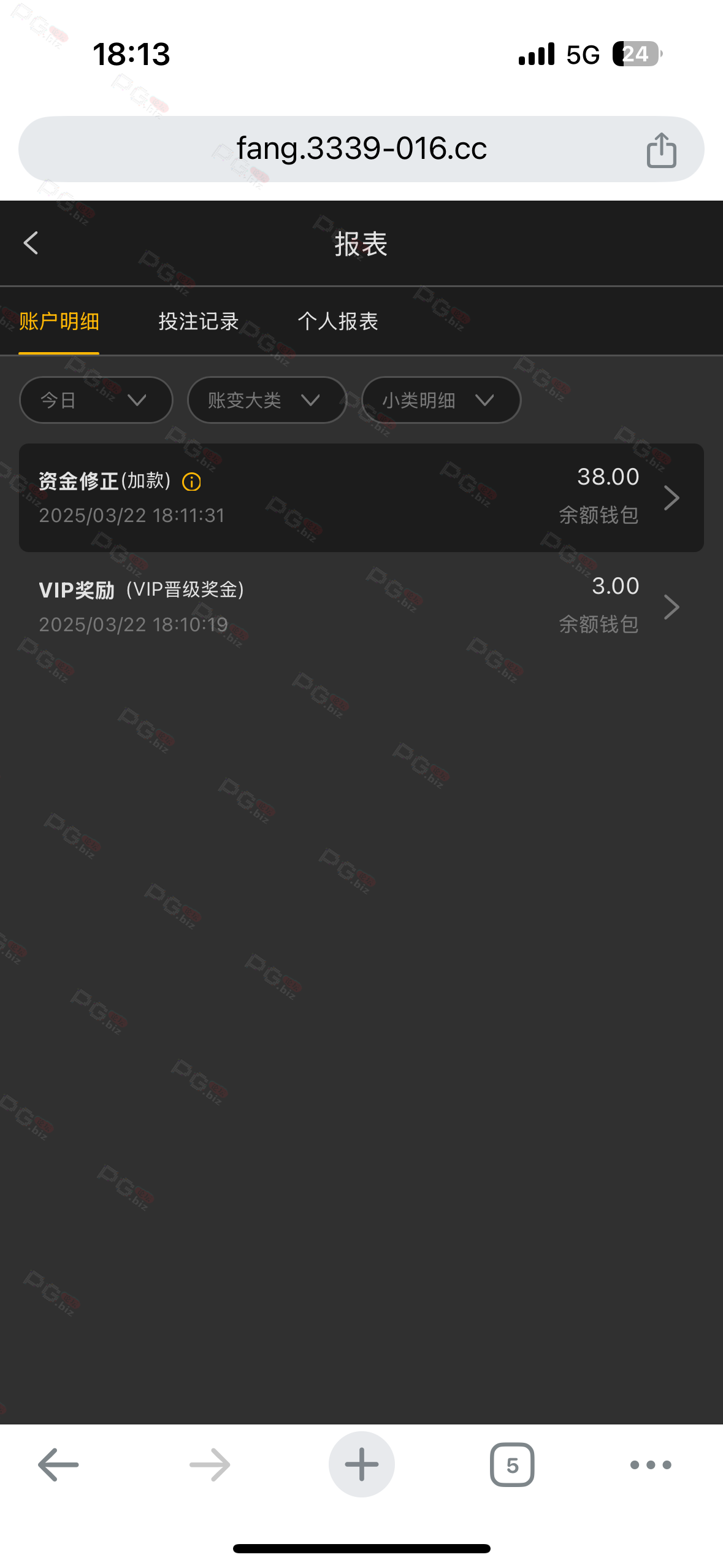Expand the 今日 date dropdown
This screenshot has width=723, height=1568.
pos(96,400)
